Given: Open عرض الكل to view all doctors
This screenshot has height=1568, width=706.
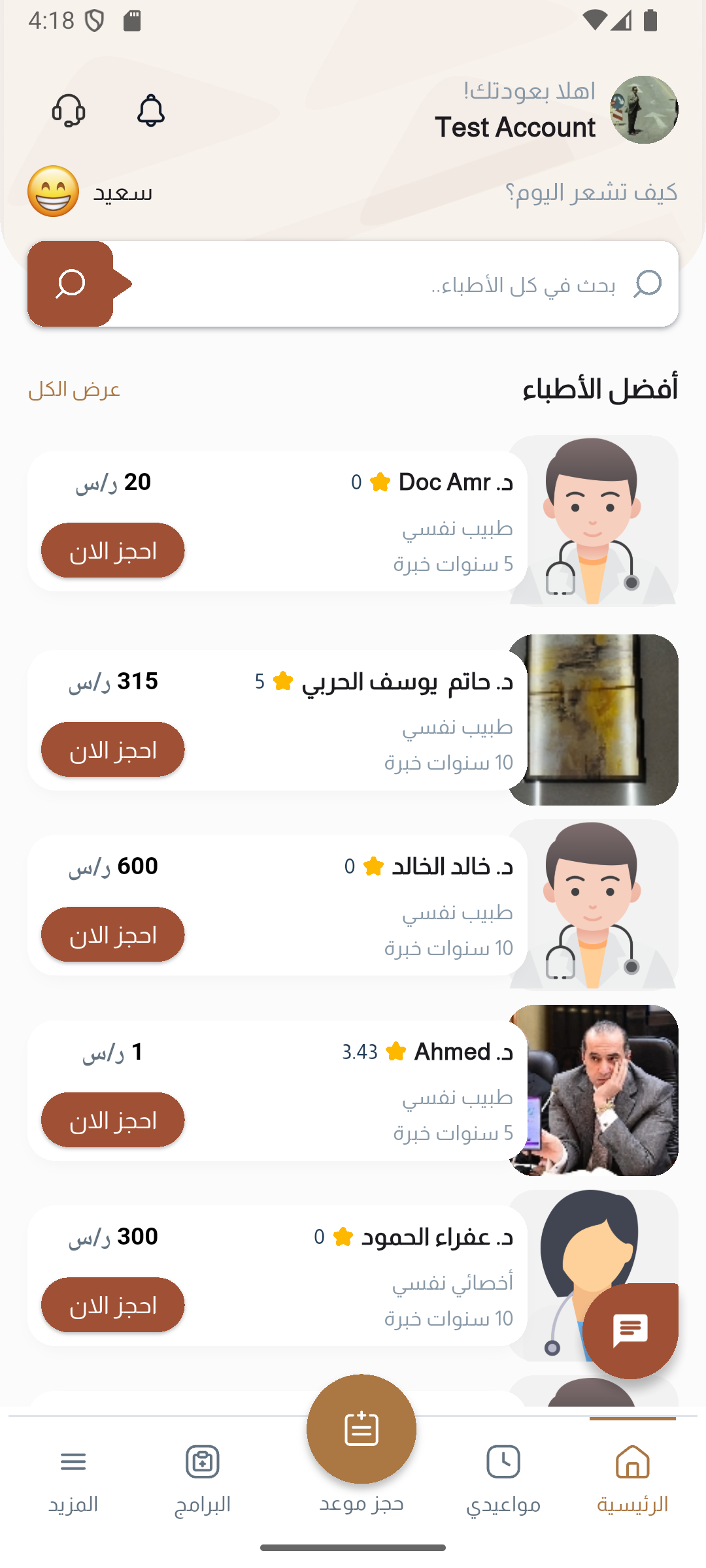Looking at the screenshot, I should tap(74, 390).
